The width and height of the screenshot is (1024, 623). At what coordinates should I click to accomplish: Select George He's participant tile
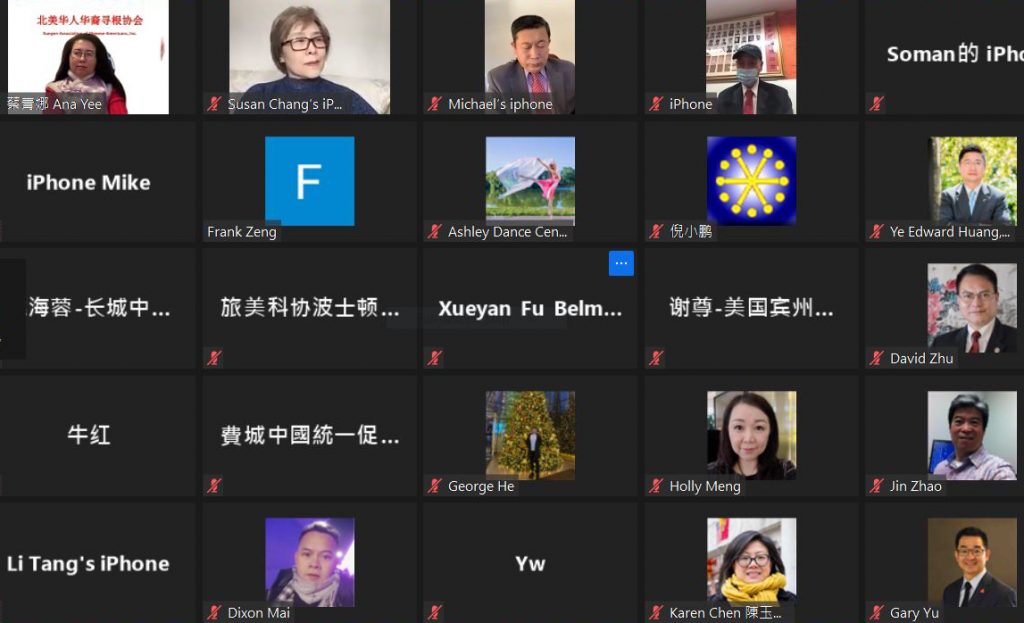(530, 435)
